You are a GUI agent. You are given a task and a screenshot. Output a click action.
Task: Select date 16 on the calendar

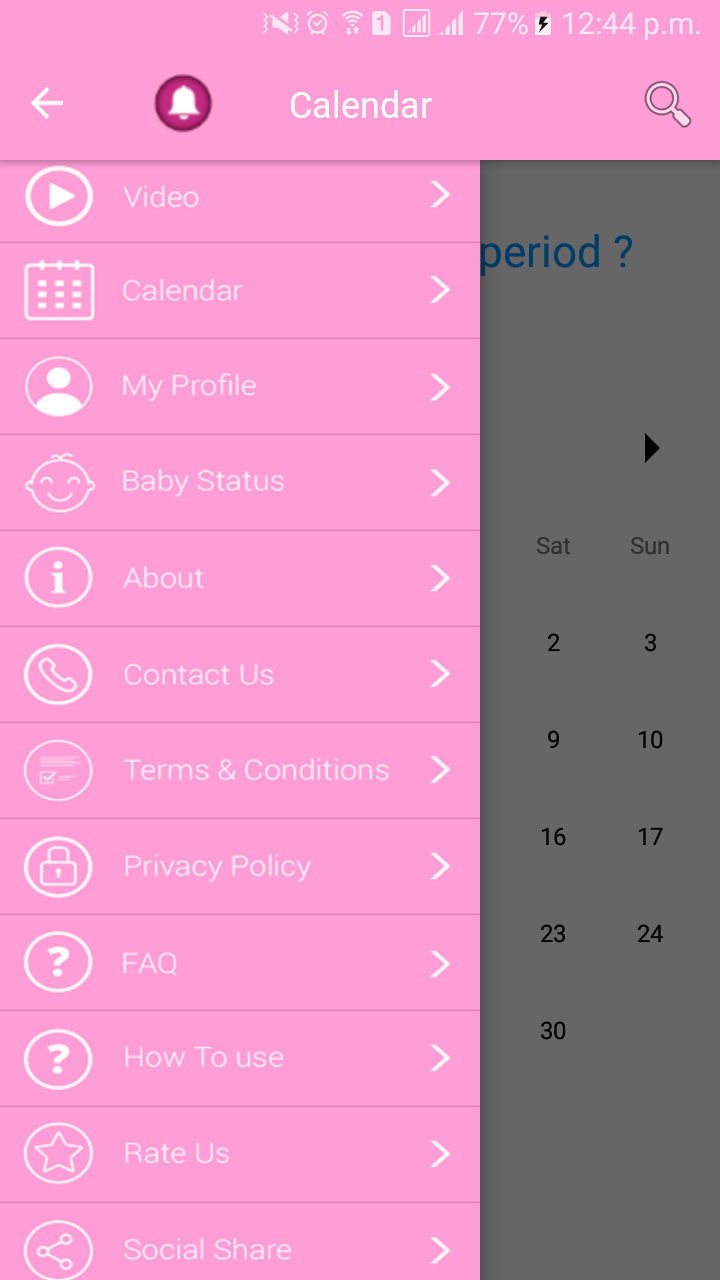[x=553, y=837]
